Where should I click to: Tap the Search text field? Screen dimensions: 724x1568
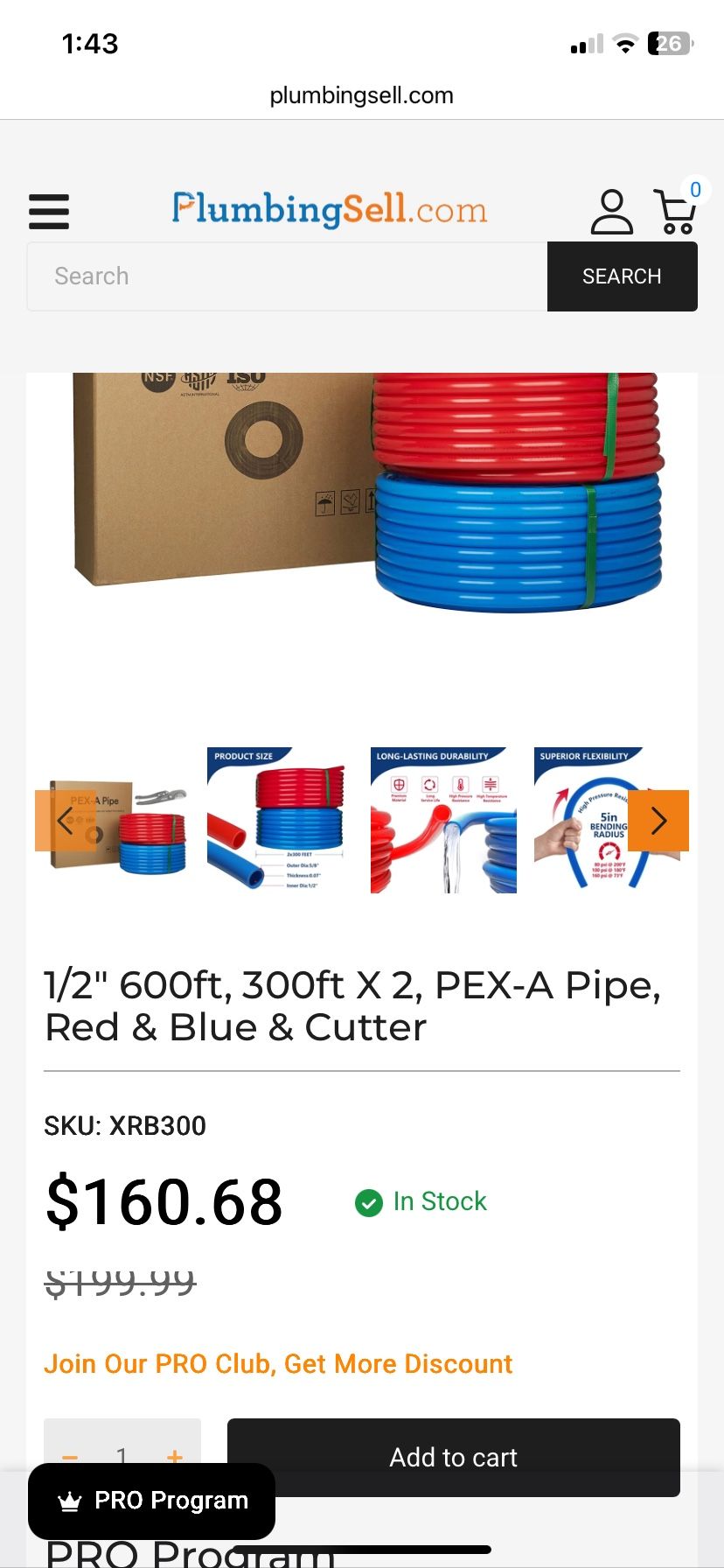[287, 276]
